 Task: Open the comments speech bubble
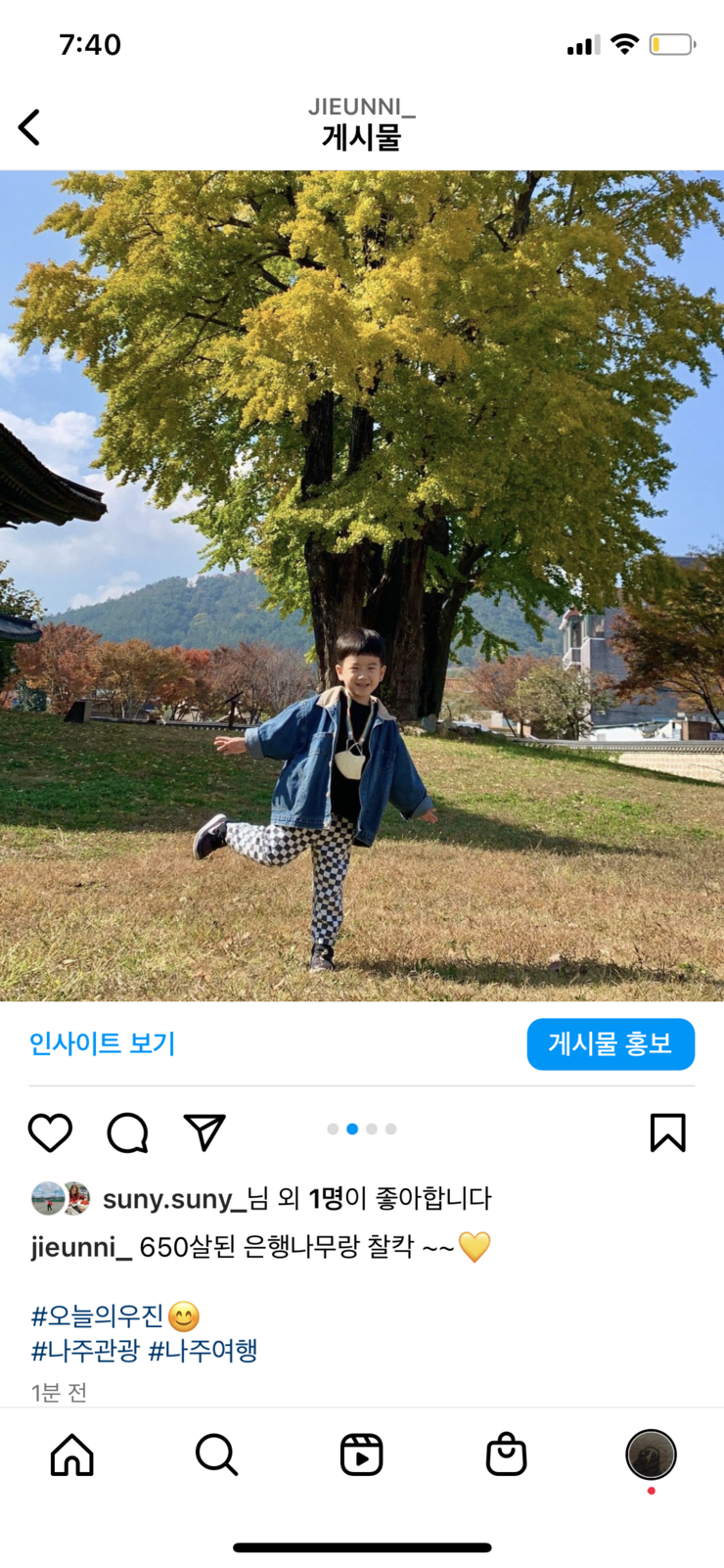pyautogui.click(x=127, y=1132)
